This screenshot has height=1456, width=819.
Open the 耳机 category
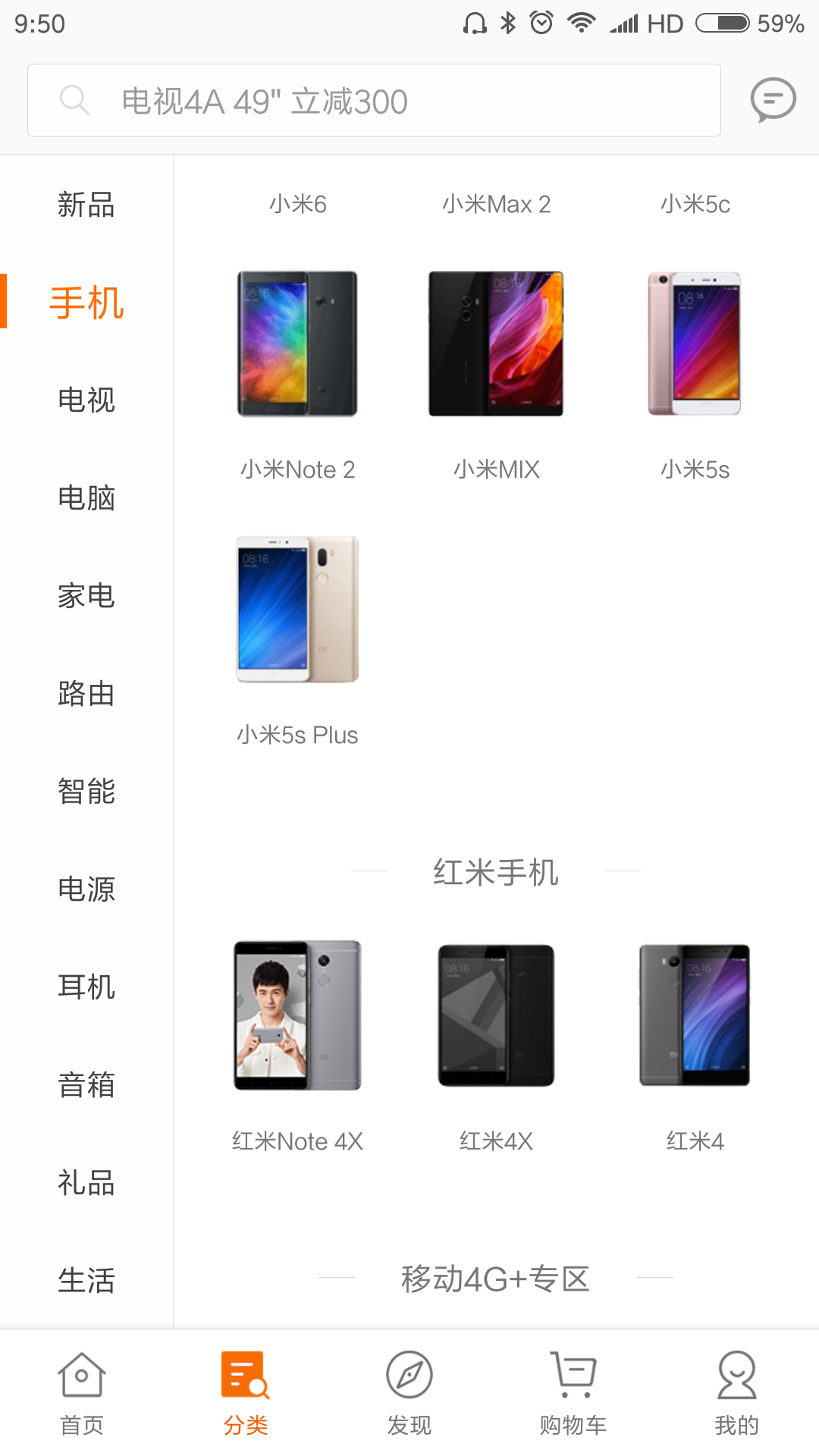[86, 987]
